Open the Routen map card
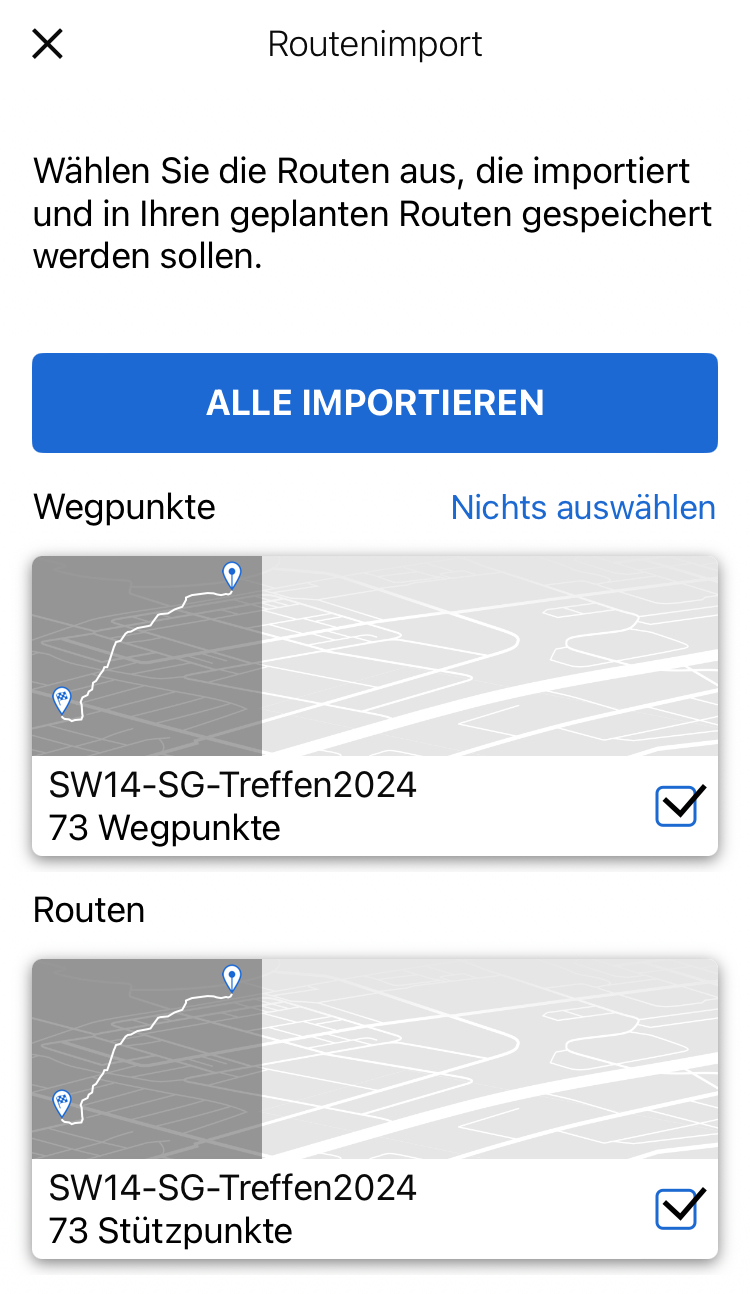750x1294 pixels. (x=375, y=1109)
